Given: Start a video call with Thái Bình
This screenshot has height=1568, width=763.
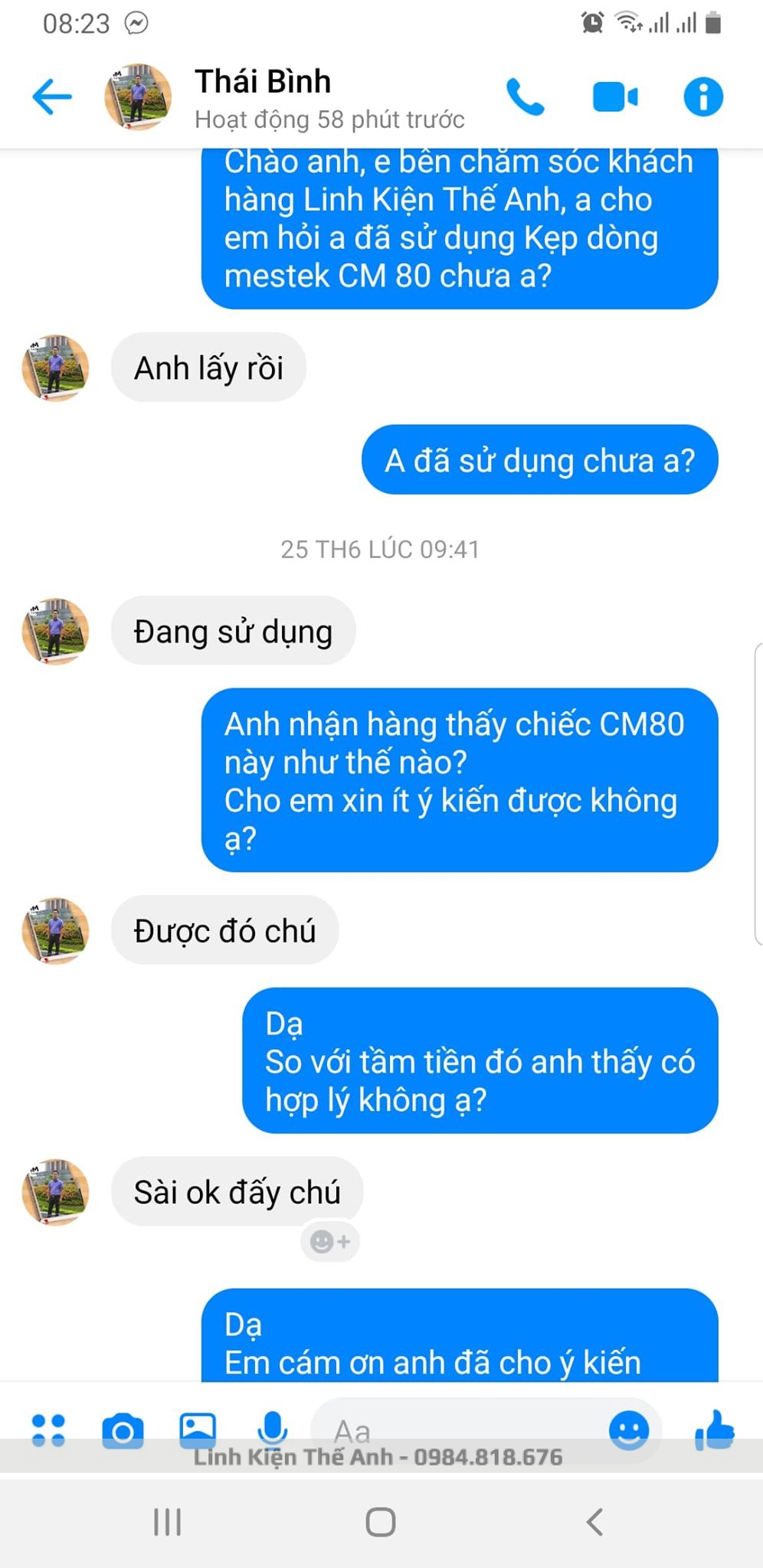Looking at the screenshot, I should click(615, 97).
